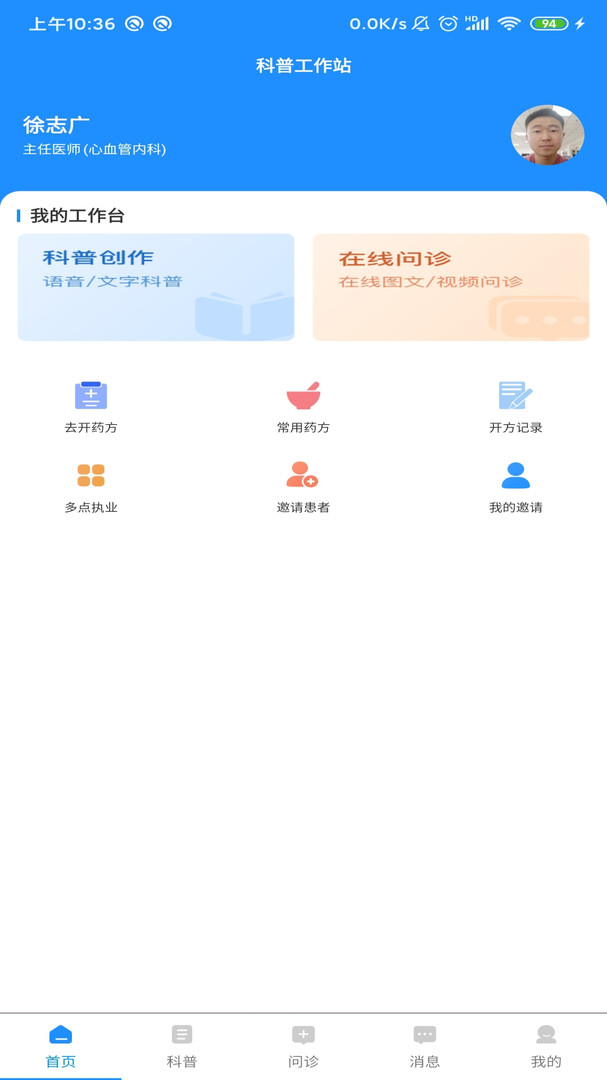The height and width of the screenshot is (1080, 607).
Task: Open the 在线问诊 card
Action: click(x=451, y=287)
